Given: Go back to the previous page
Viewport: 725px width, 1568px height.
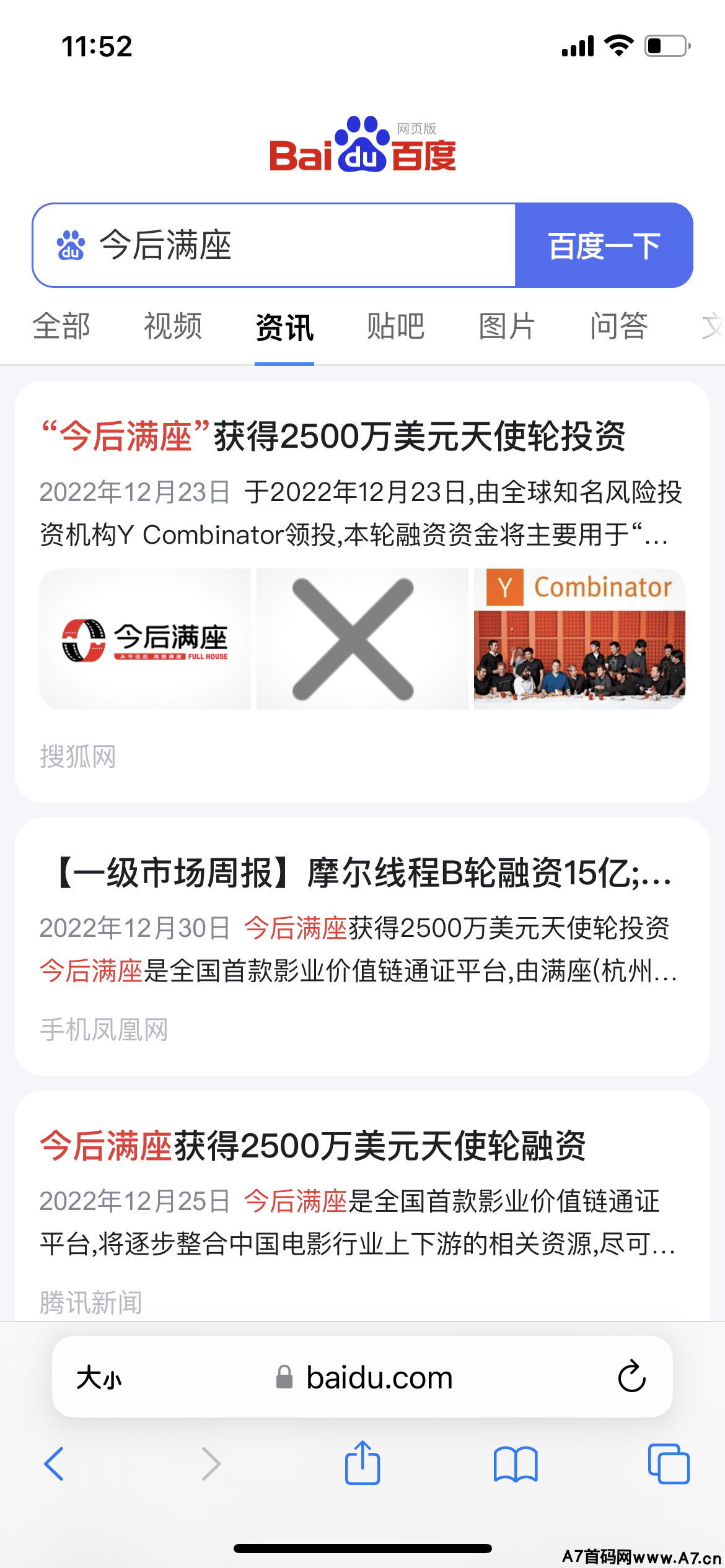Looking at the screenshot, I should pos(55,1464).
